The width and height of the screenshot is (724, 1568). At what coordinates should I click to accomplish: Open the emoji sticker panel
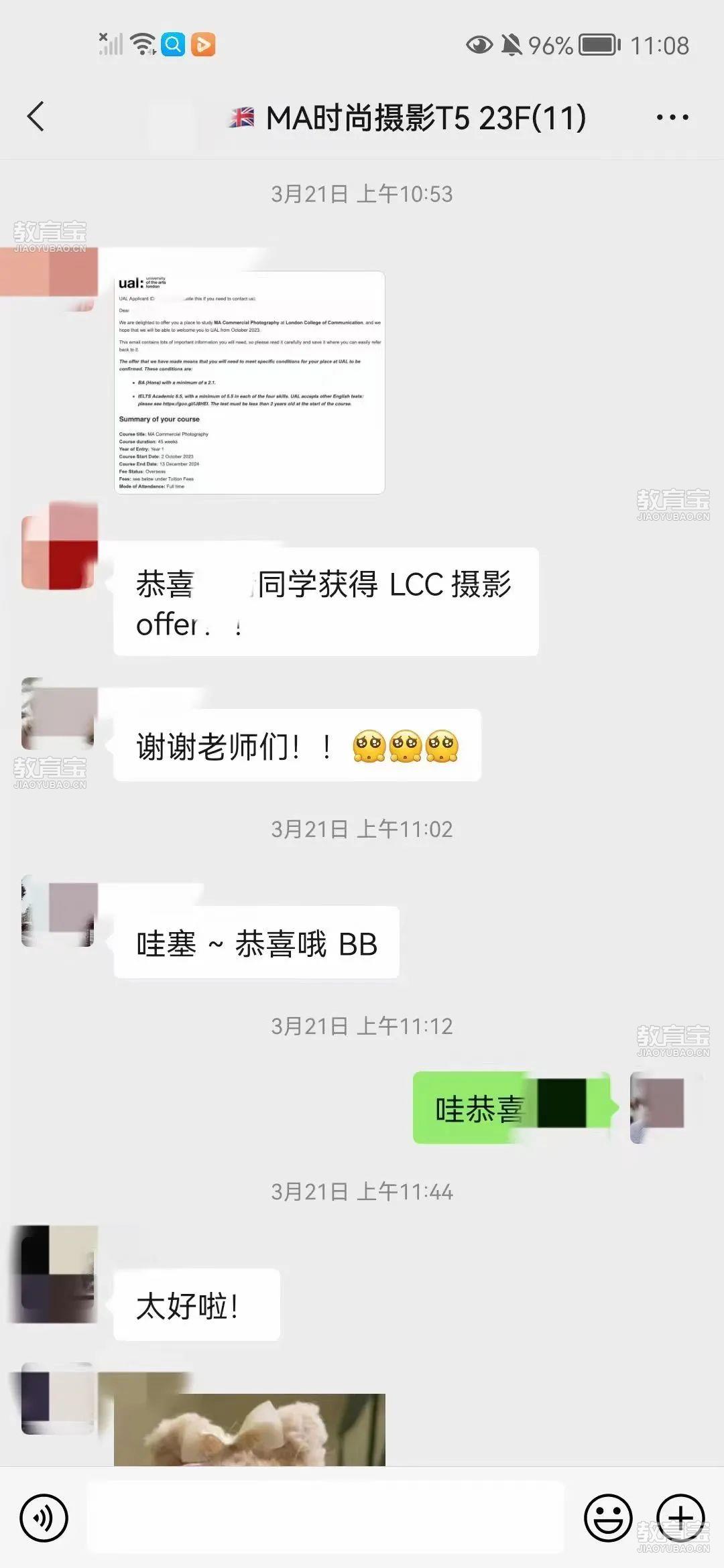608,1518
